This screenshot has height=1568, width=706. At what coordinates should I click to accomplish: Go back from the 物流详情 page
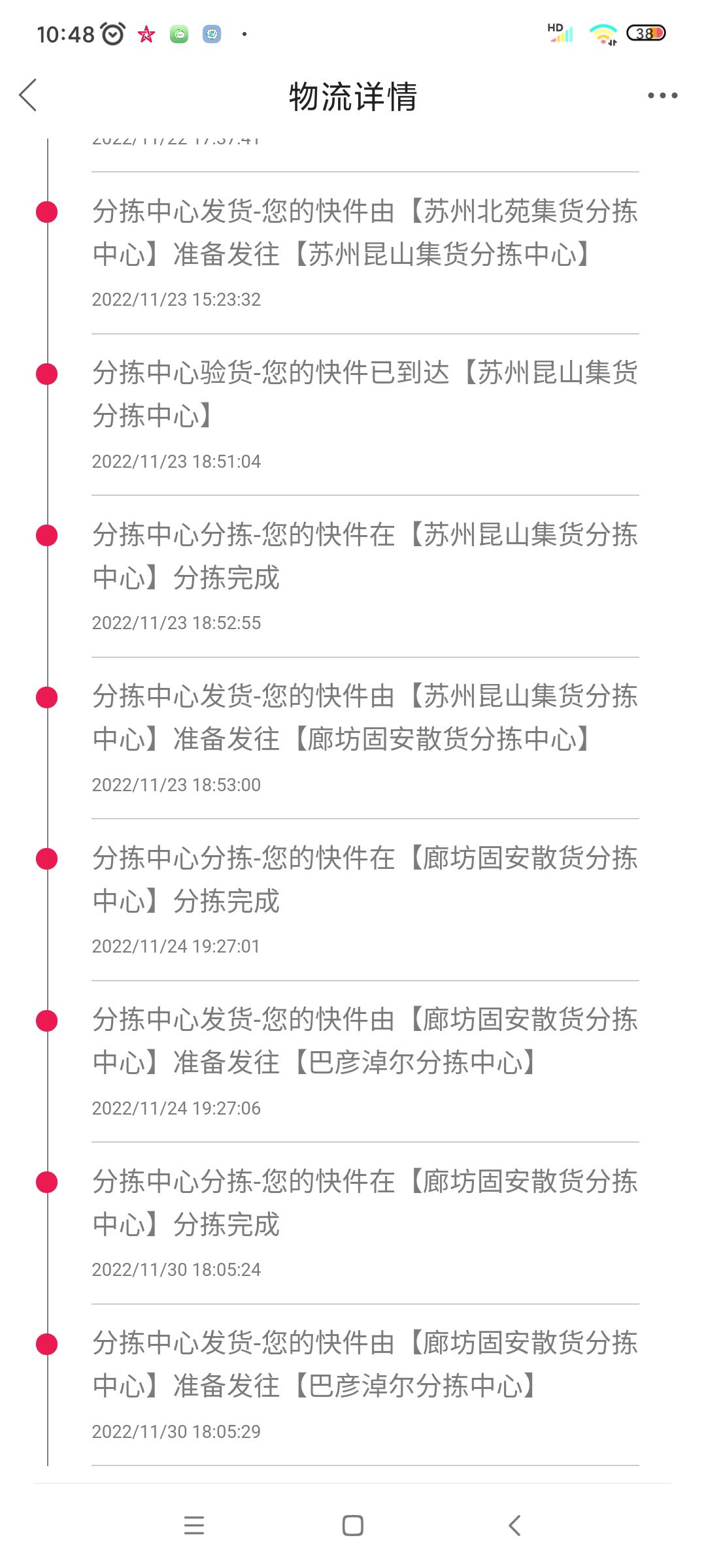(28, 95)
